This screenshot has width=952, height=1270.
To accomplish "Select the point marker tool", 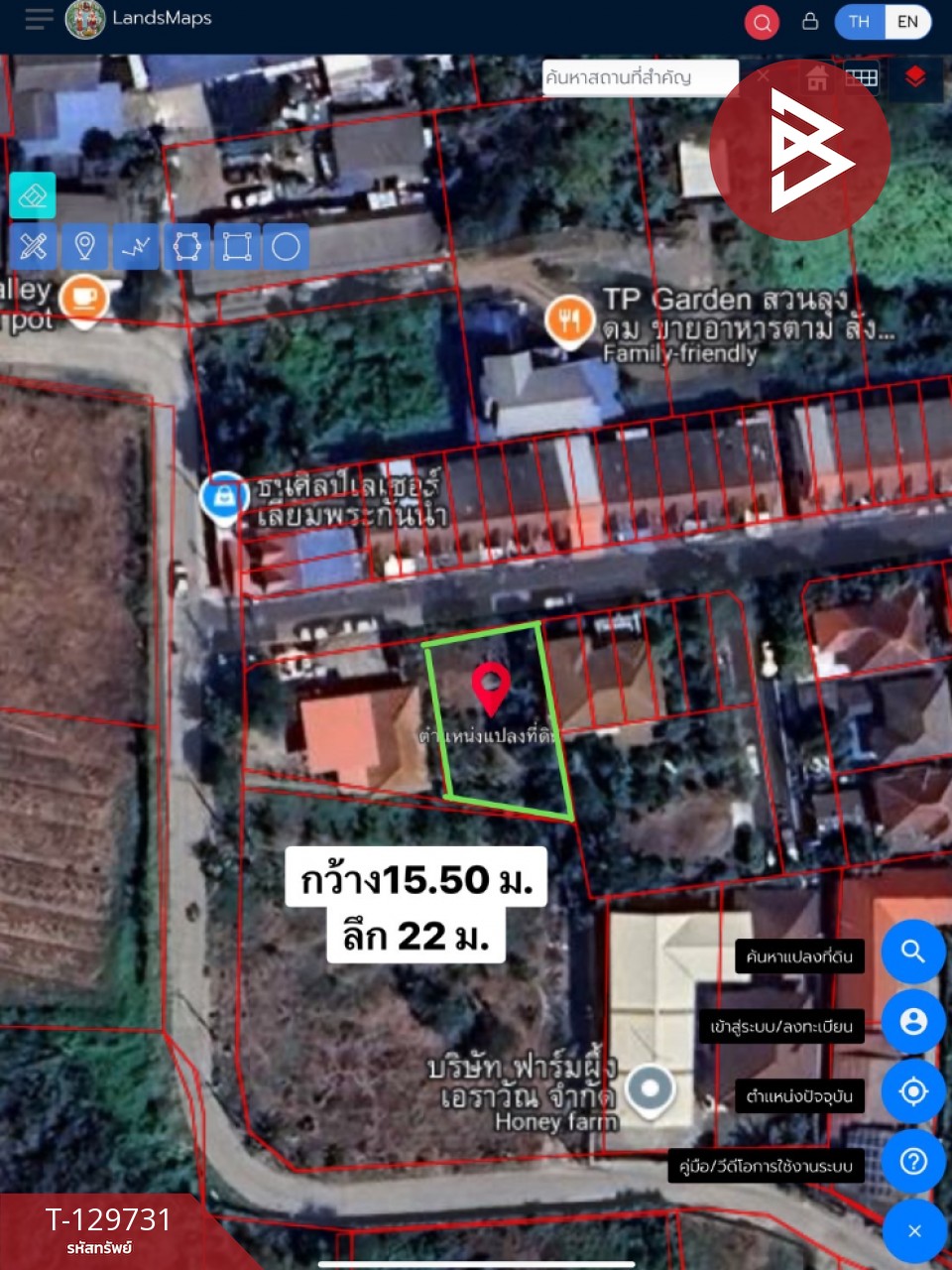I will pyautogui.click(x=86, y=247).
